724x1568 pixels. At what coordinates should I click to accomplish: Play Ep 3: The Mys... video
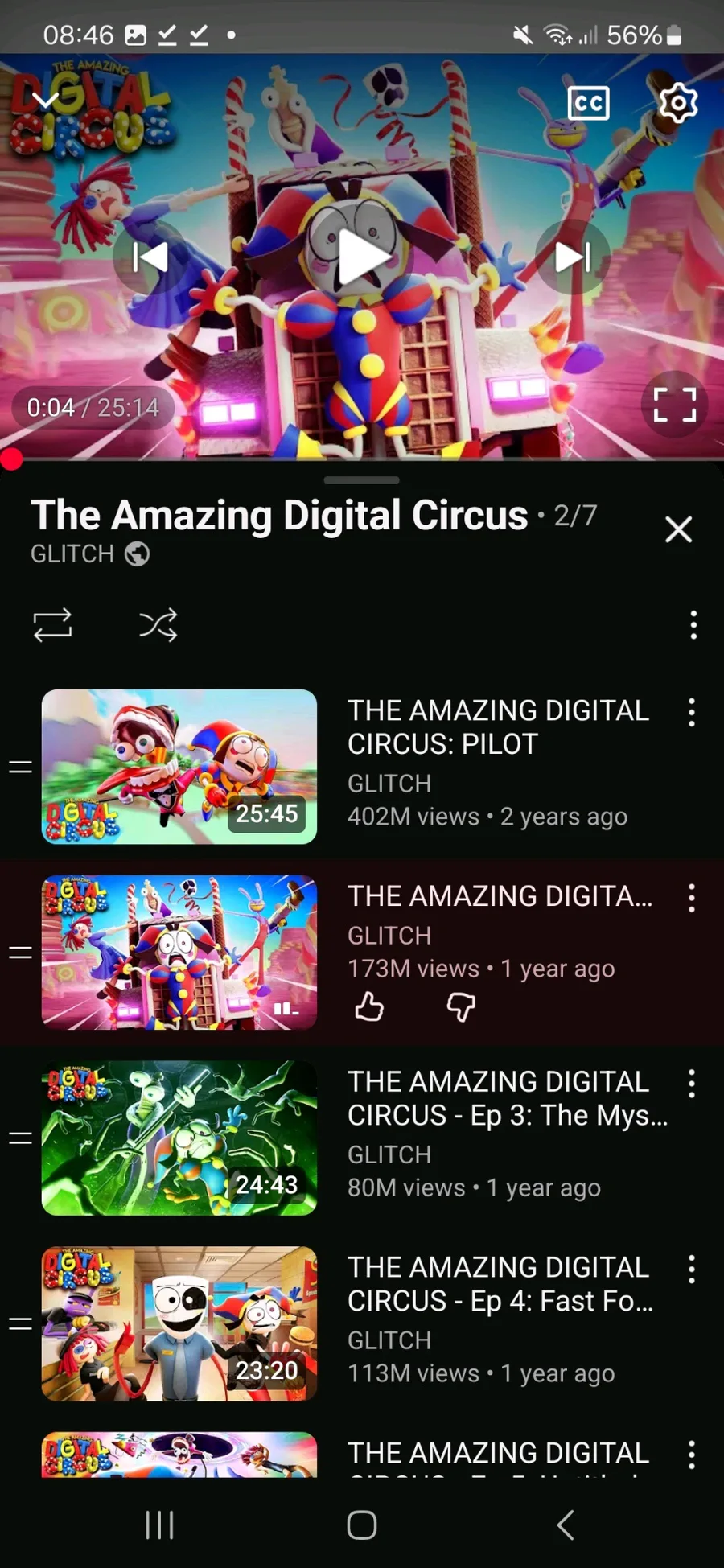click(179, 1138)
